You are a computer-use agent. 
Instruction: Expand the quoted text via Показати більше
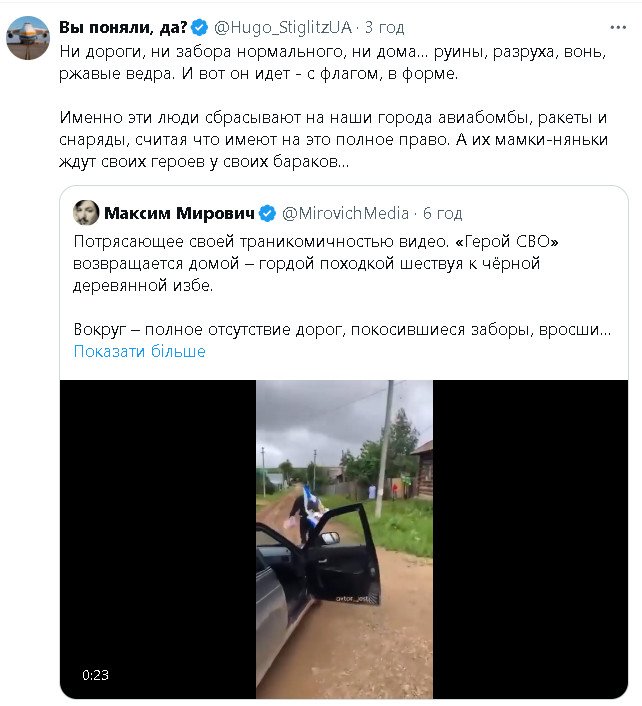(x=139, y=351)
